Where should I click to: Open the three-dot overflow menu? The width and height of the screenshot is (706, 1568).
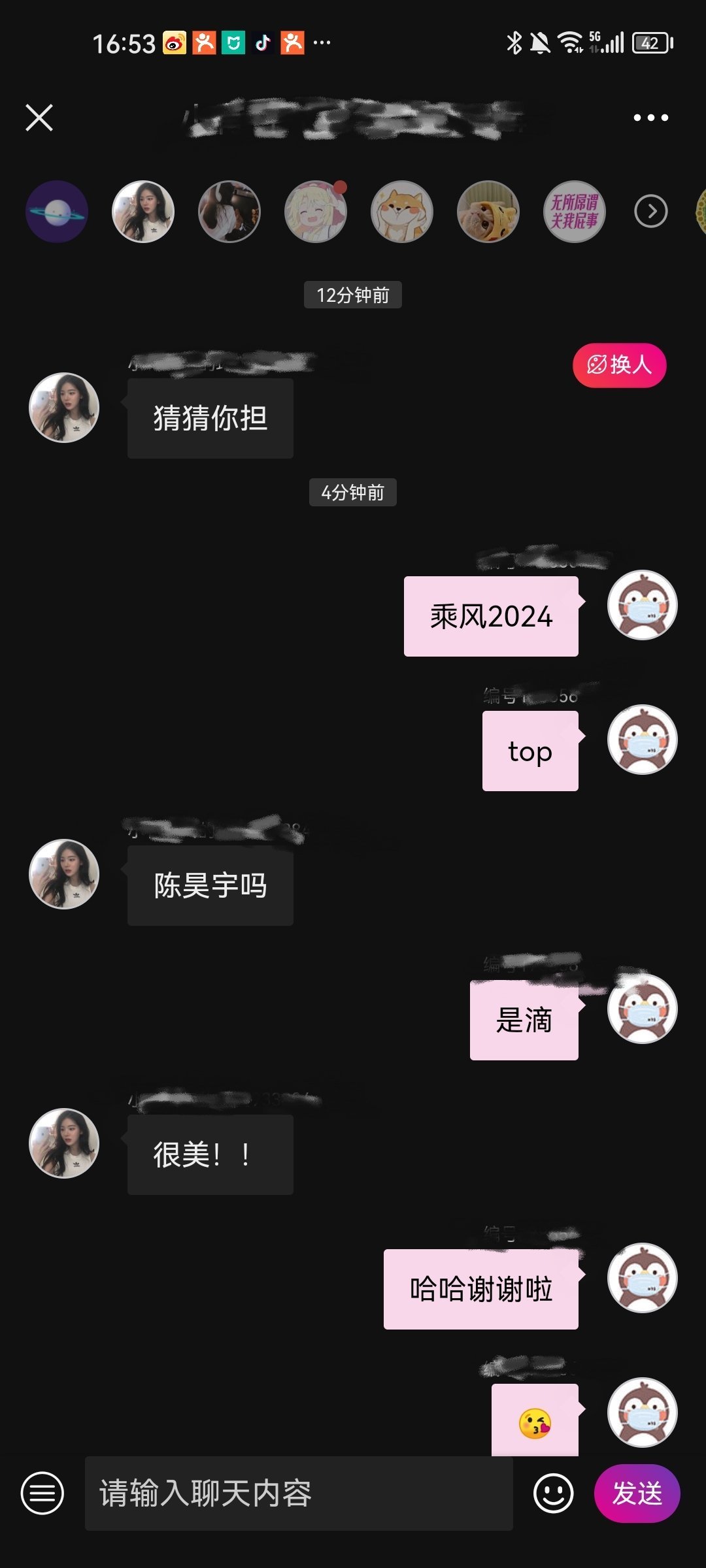point(650,118)
